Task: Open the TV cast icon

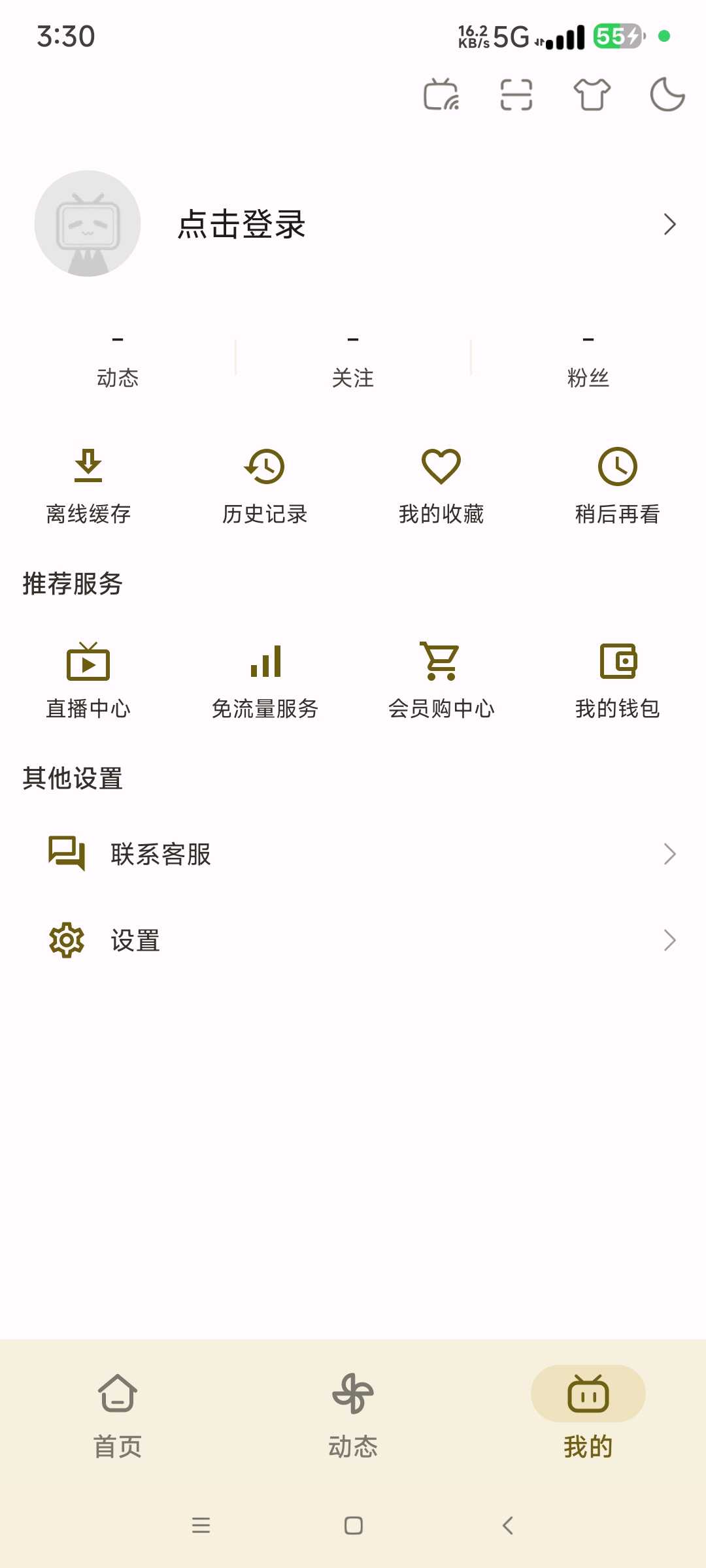Action: 441,95
